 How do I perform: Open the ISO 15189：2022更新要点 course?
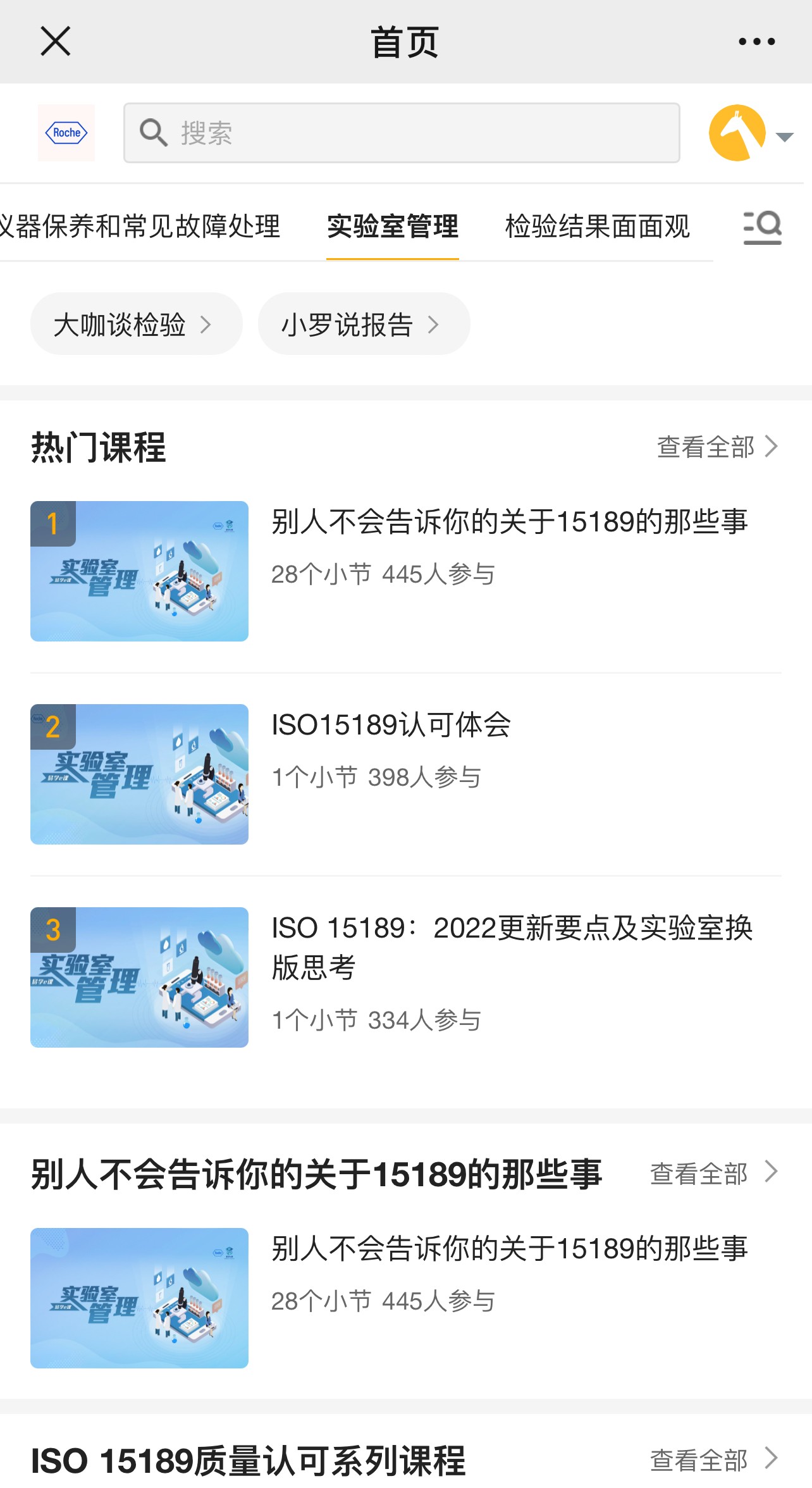tap(405, 977)
